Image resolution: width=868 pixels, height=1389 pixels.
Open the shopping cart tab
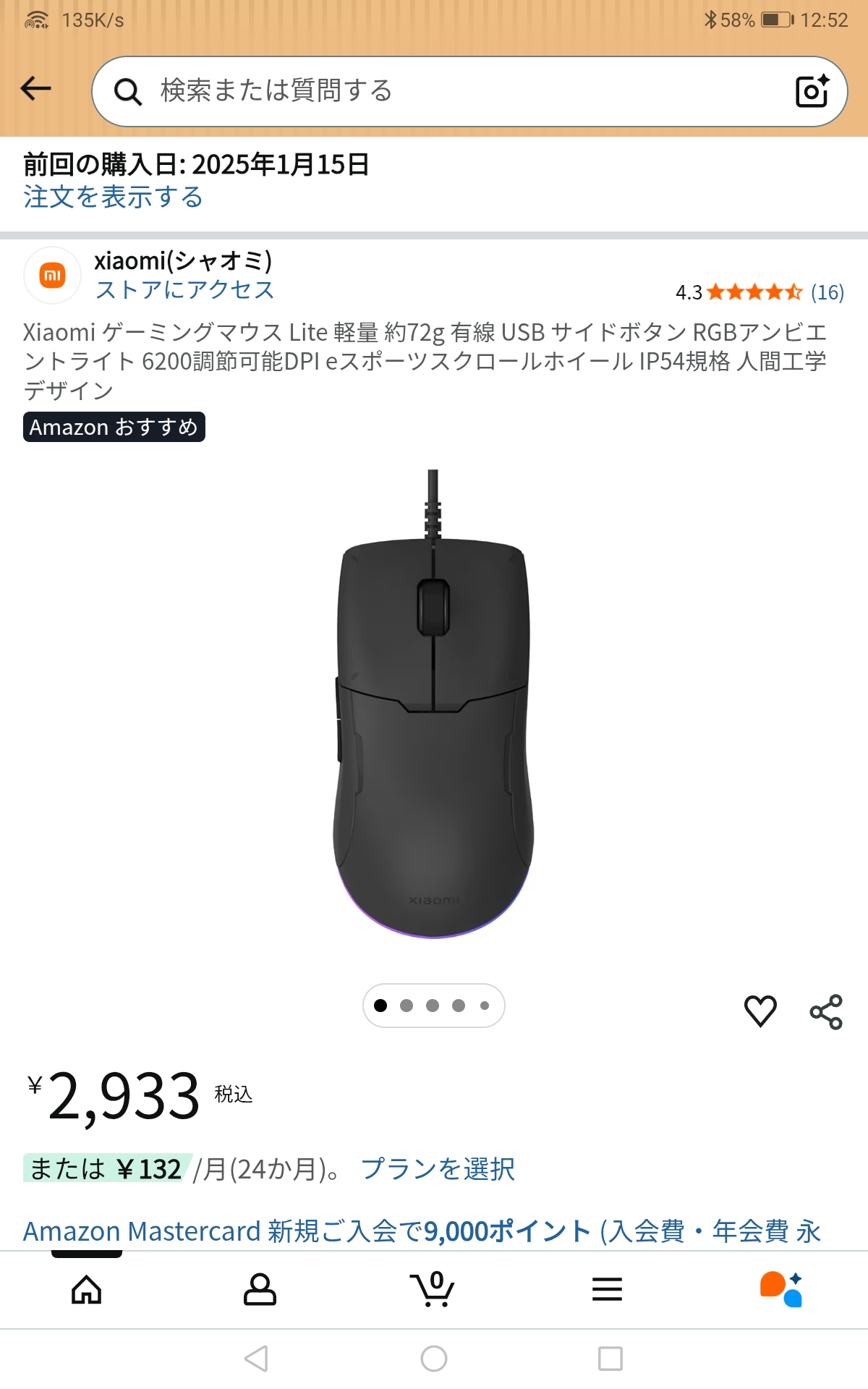(x=433, y=1289)
